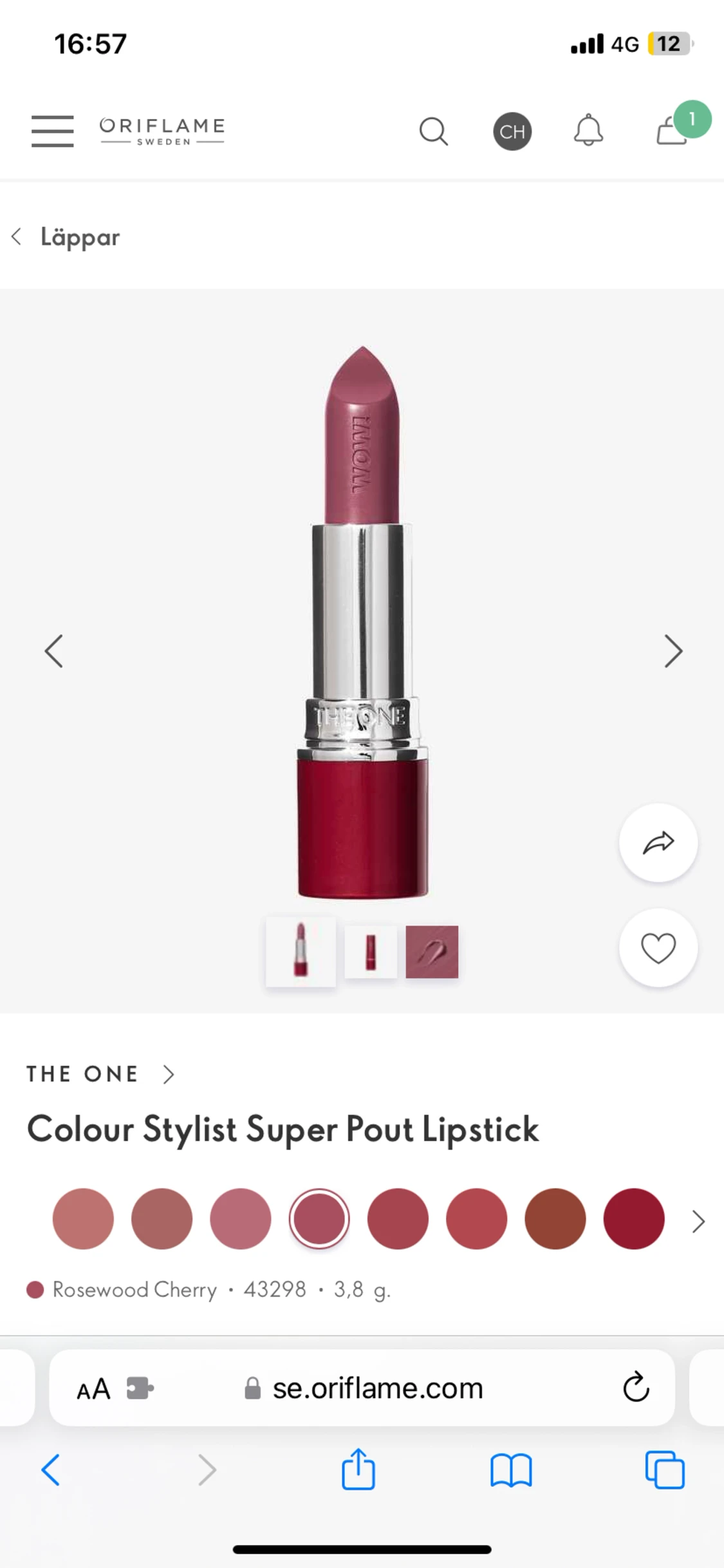Open THE ONE brand page

point(100,1074)
